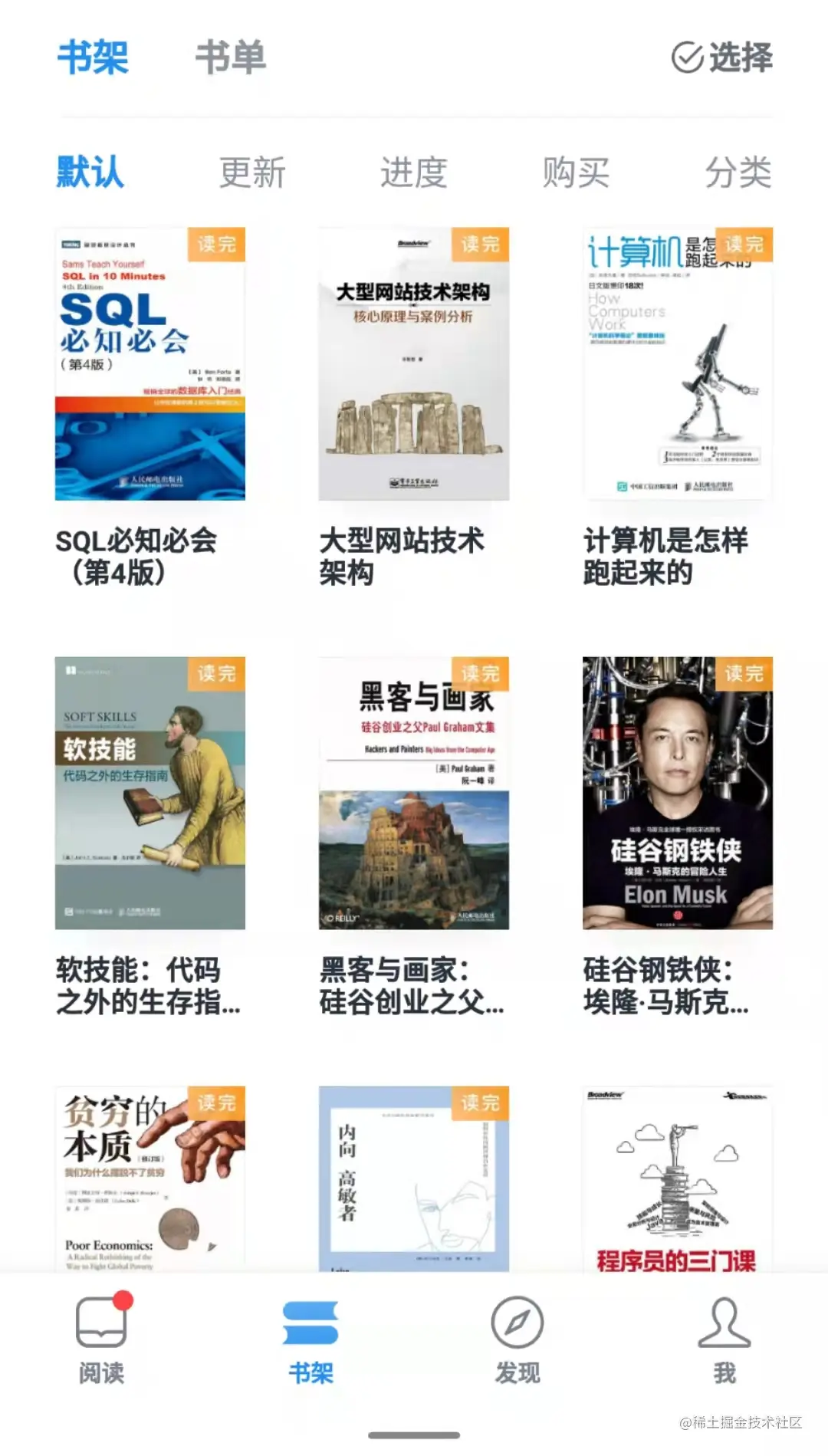Sort the bookshelf by 更新
828x1456 pixels.
pos(252,172)
